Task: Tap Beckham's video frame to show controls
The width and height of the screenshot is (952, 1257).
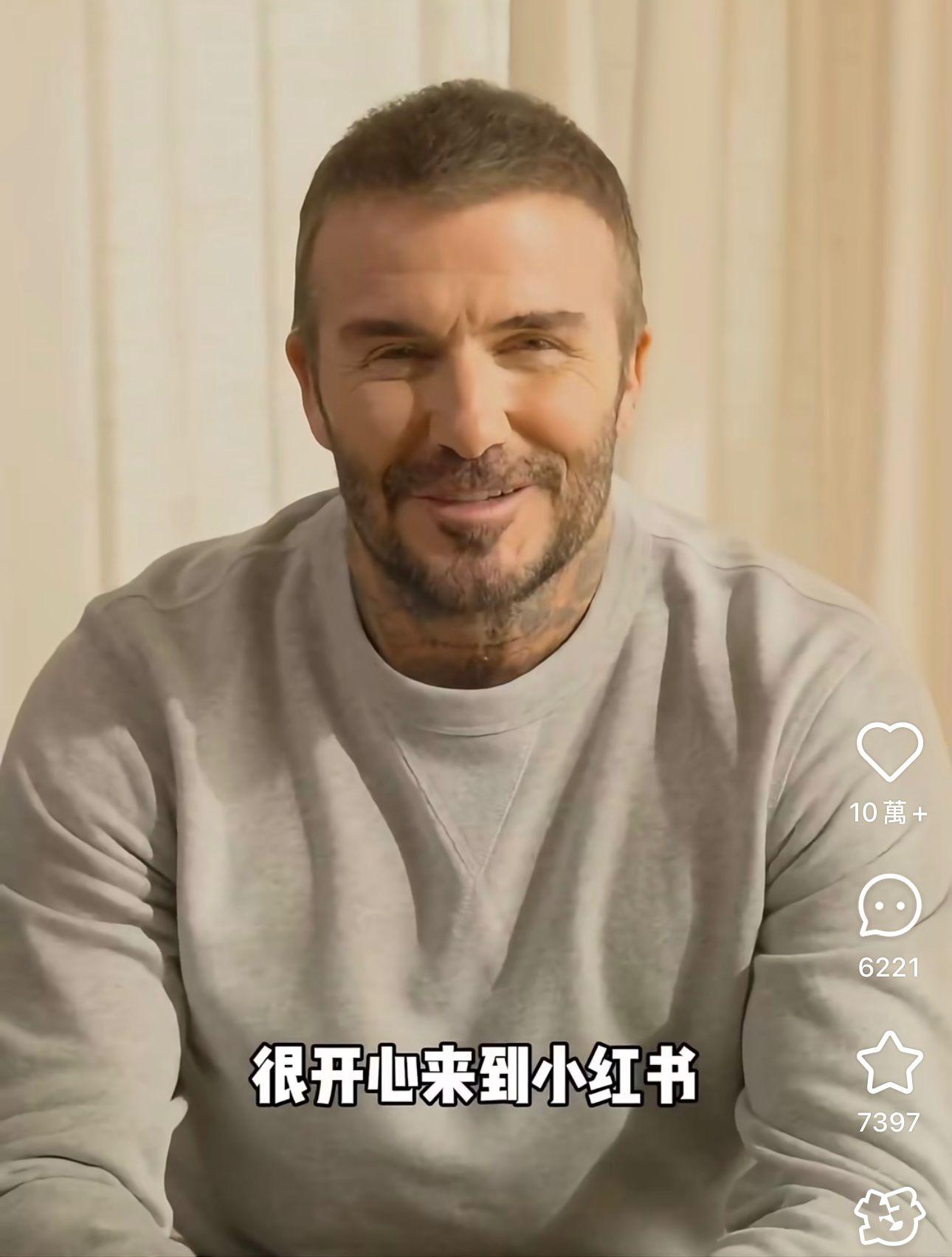Action: point(443,517)
